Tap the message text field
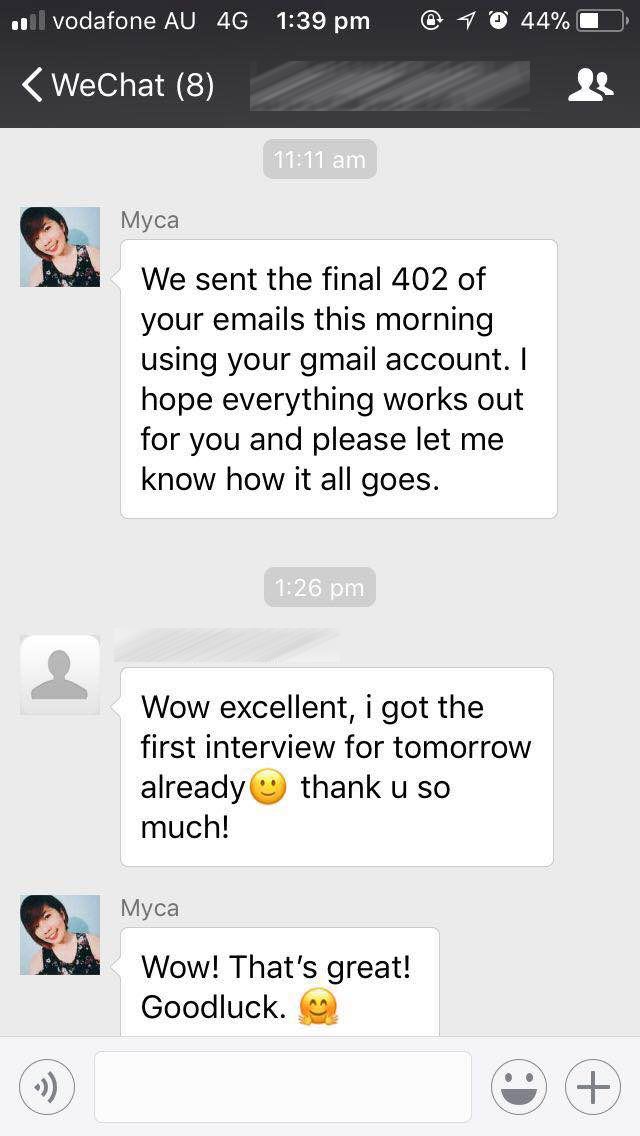 (283, 1087)
